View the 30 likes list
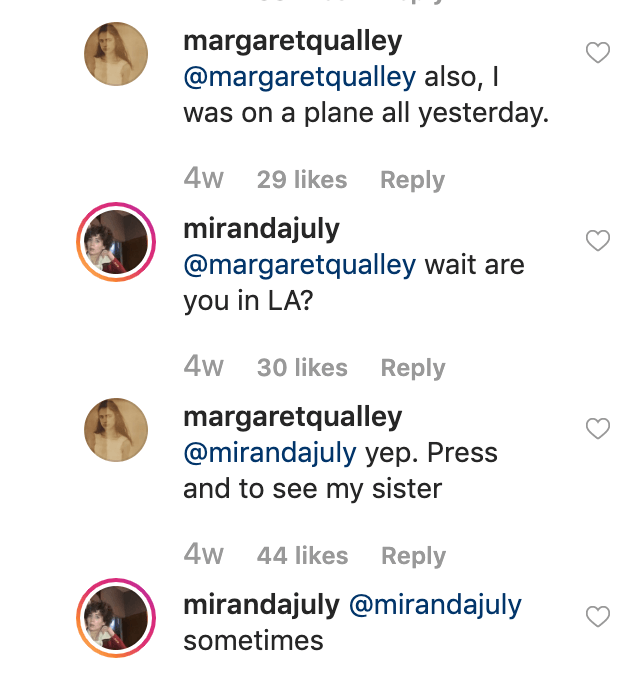 pos(301,368)
